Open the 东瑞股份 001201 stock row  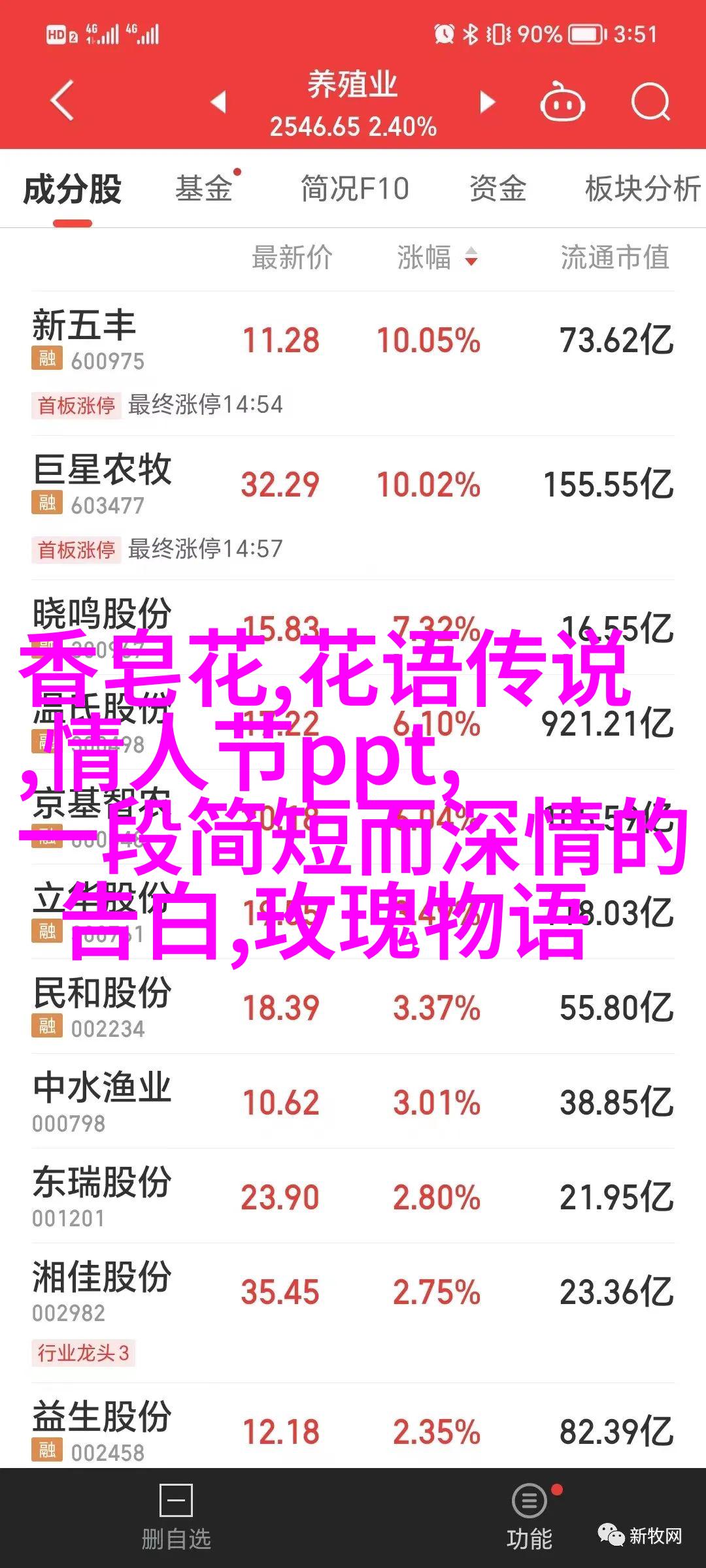click(353, 1196)
